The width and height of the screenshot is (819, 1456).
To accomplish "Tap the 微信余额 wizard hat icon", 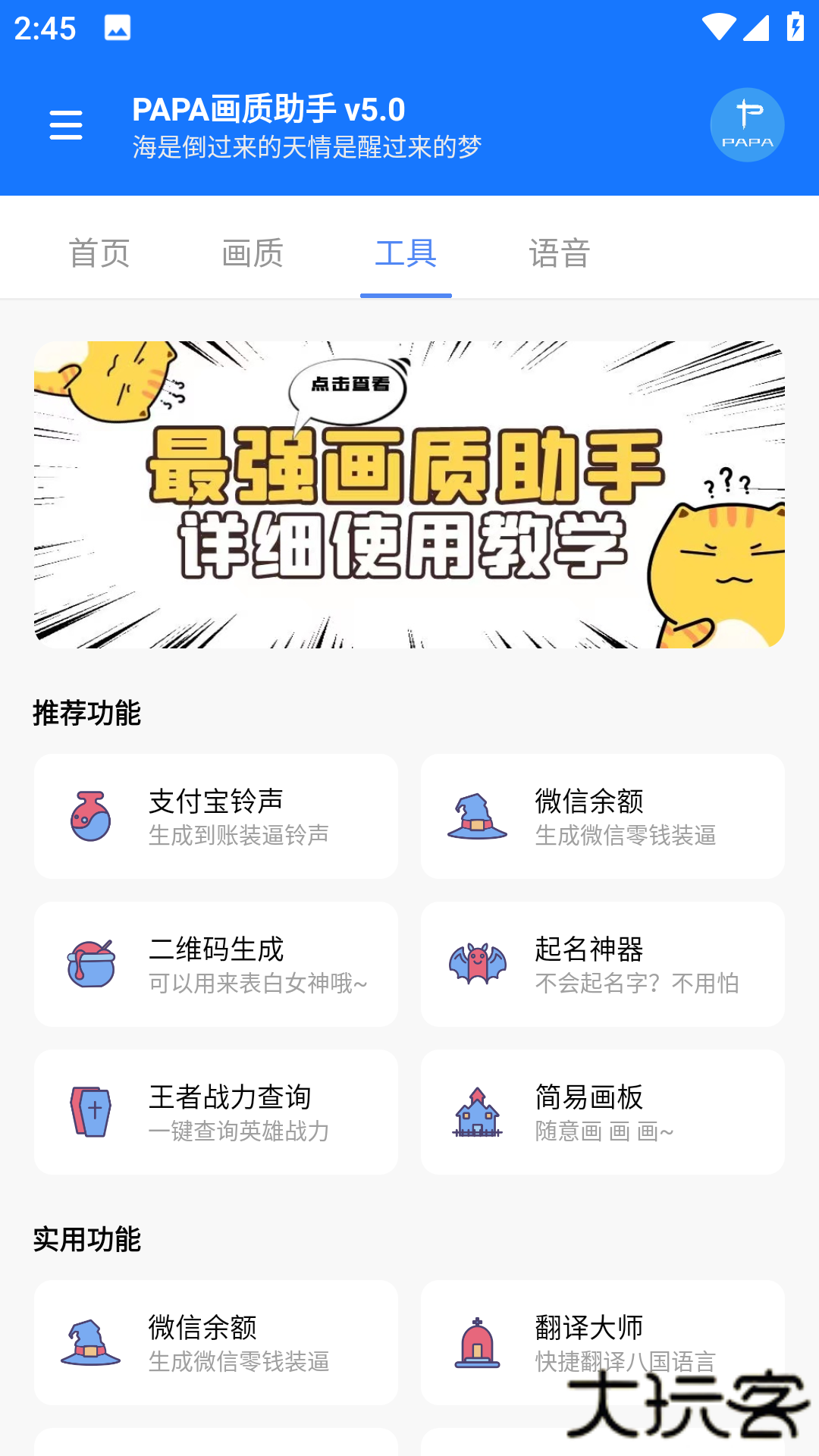I will coord(478,817).
